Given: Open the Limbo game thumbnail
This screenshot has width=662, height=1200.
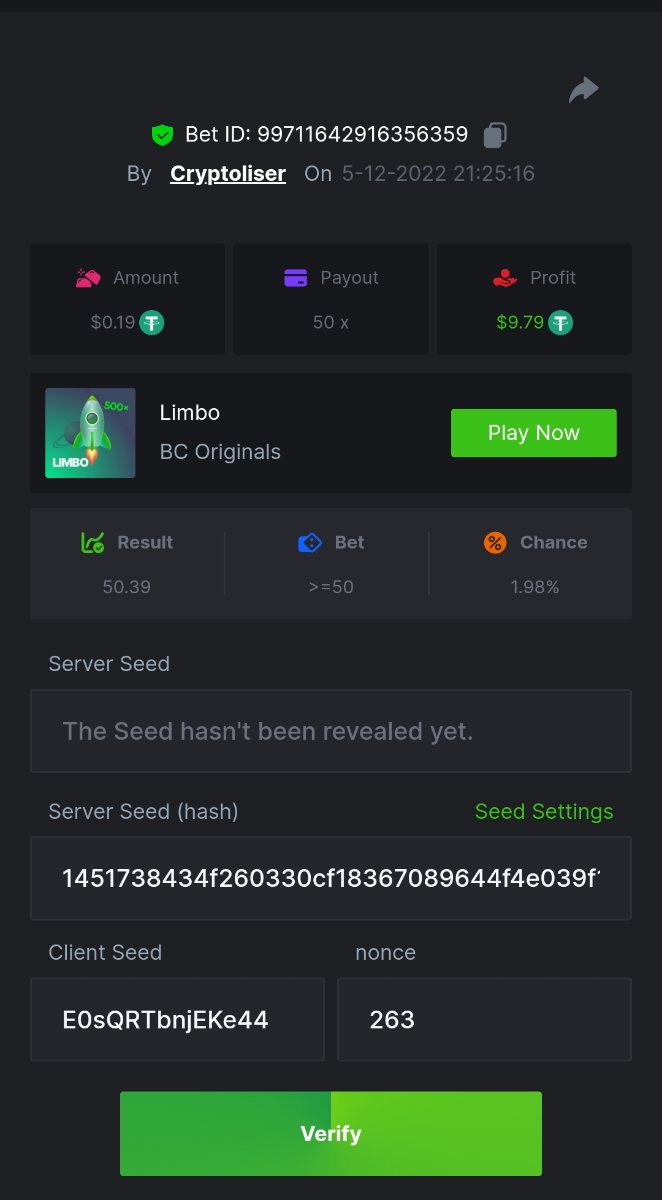Looking at the screenshot, I should 90,433.
